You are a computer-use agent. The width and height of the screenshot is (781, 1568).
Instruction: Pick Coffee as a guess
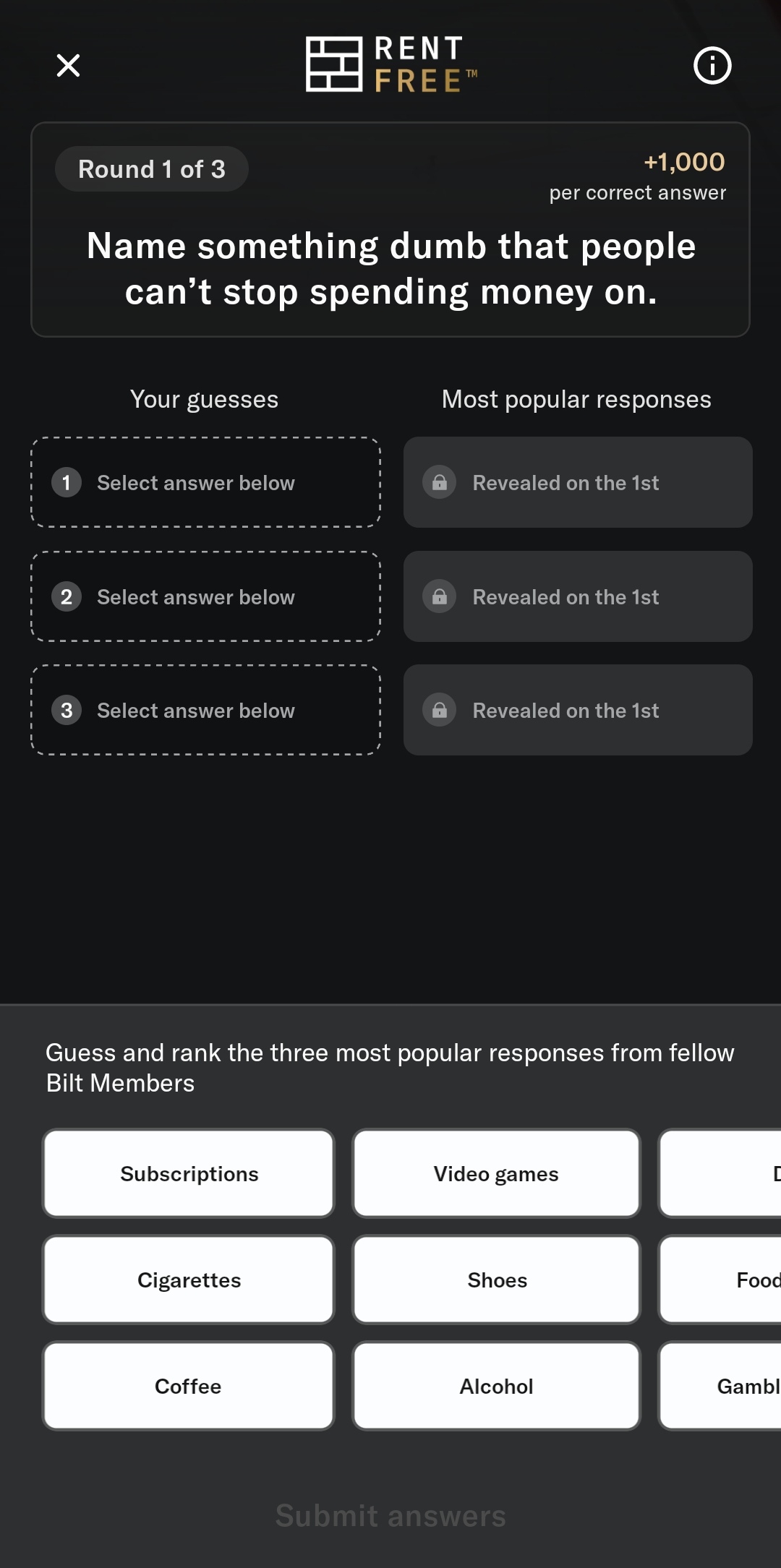click(x=189, y=1386)
